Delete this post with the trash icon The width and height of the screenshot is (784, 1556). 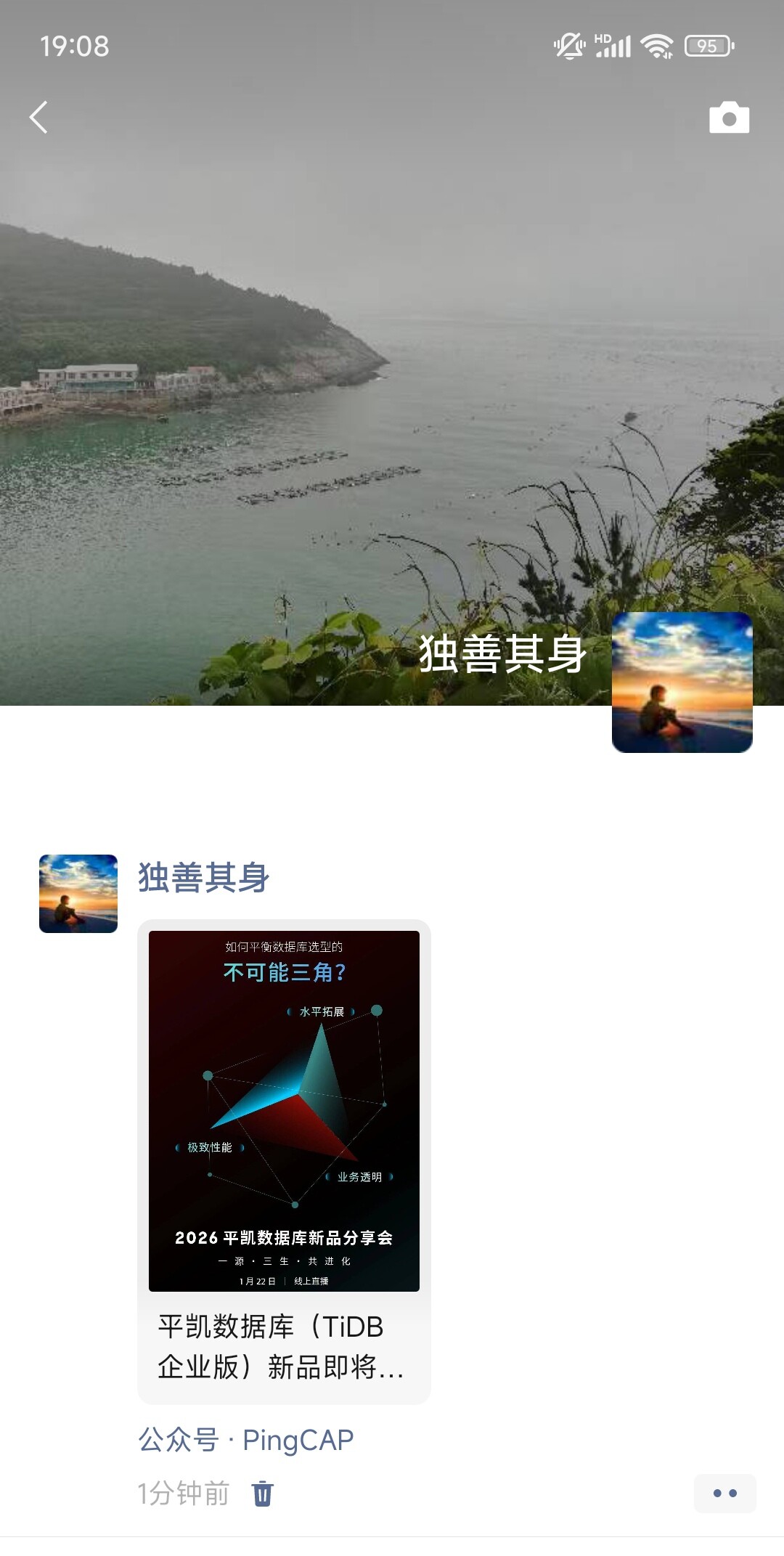point(262,1494)
